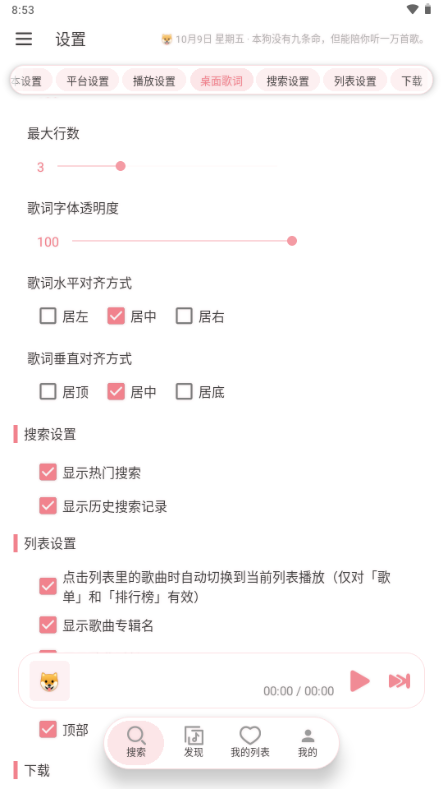
Task: Select the 搜索设置 chip
Action: coord(287,81)
